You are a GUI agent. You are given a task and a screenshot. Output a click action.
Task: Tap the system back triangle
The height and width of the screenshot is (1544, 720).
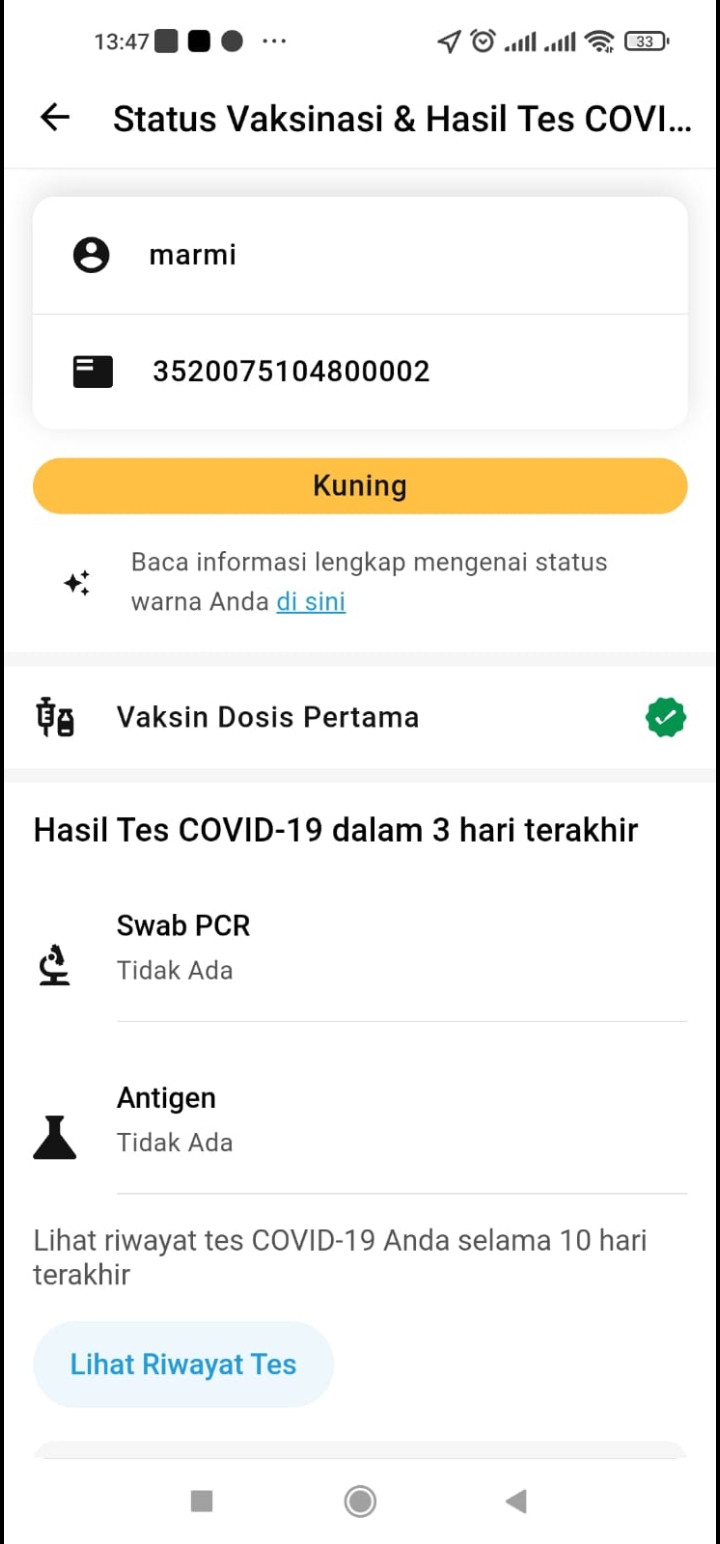516,1501
